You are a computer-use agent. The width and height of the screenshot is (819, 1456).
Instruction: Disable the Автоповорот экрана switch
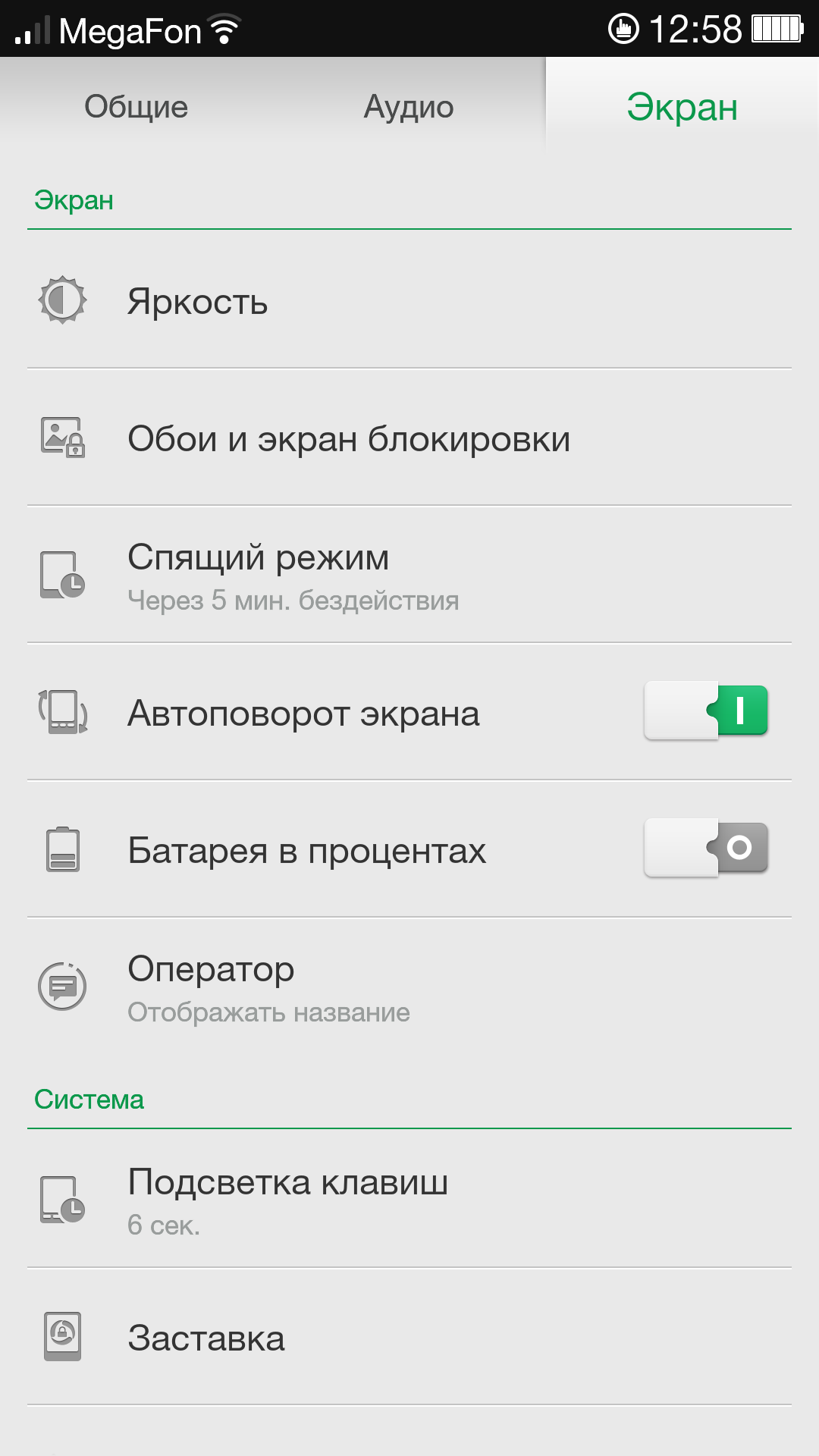click(706, 711)
